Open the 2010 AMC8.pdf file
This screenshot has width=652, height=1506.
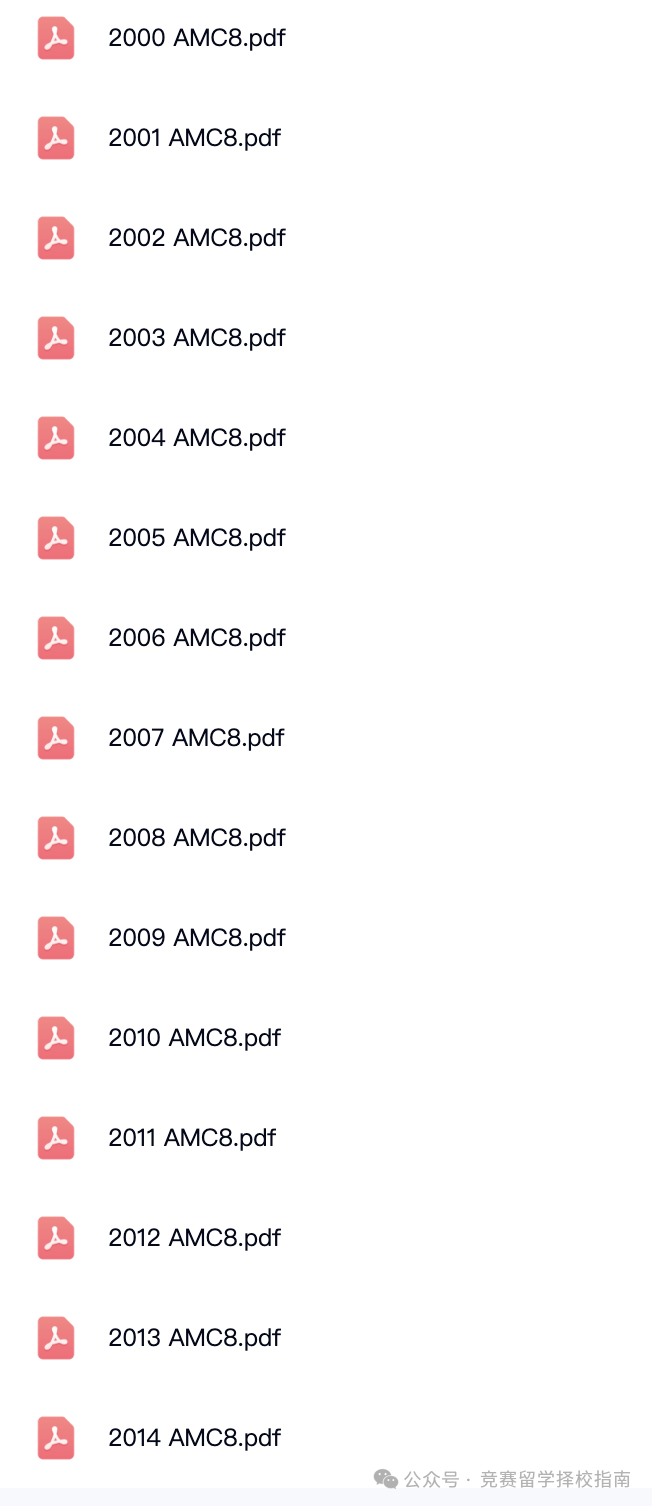194,1038
